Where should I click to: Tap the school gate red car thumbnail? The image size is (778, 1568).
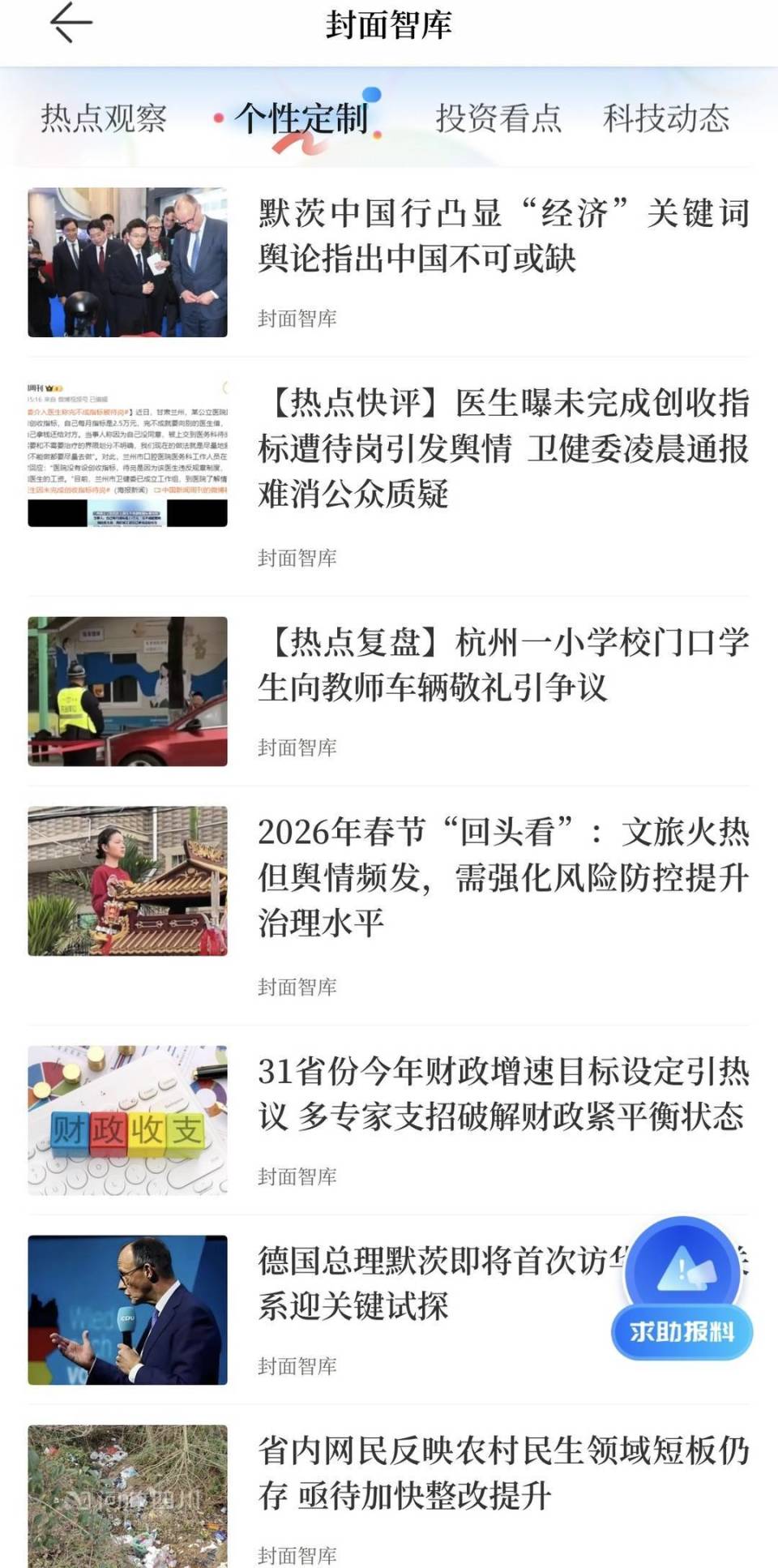tap(127, 689)
